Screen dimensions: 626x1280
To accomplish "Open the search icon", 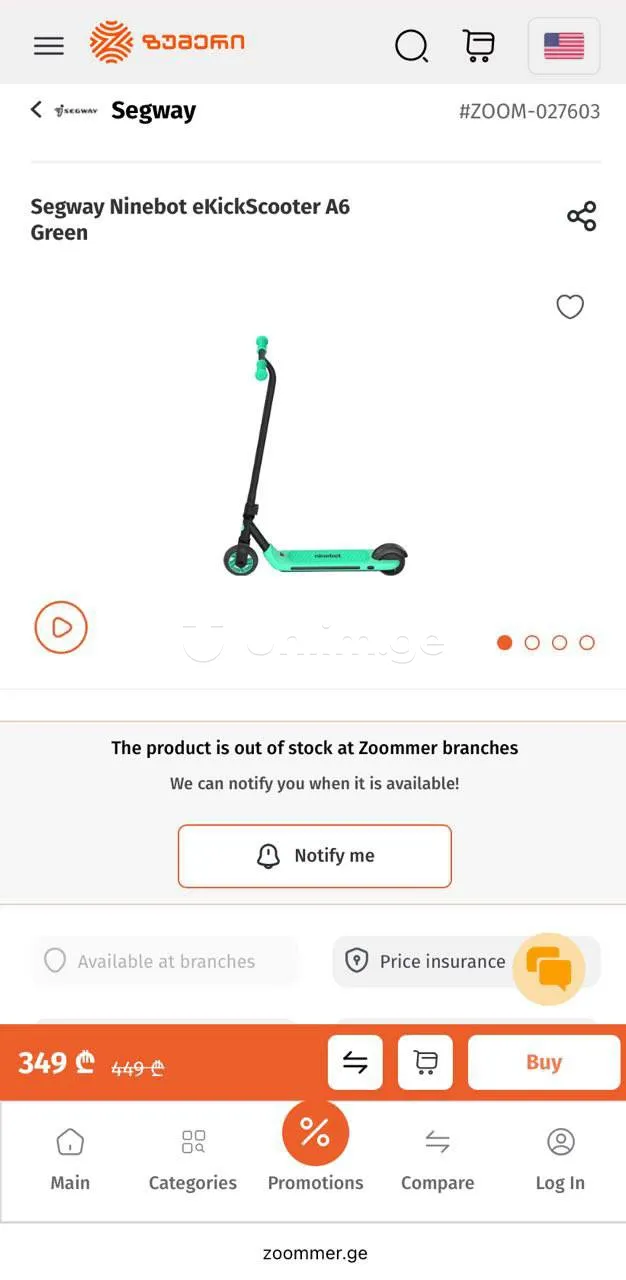I will [411, 45].
